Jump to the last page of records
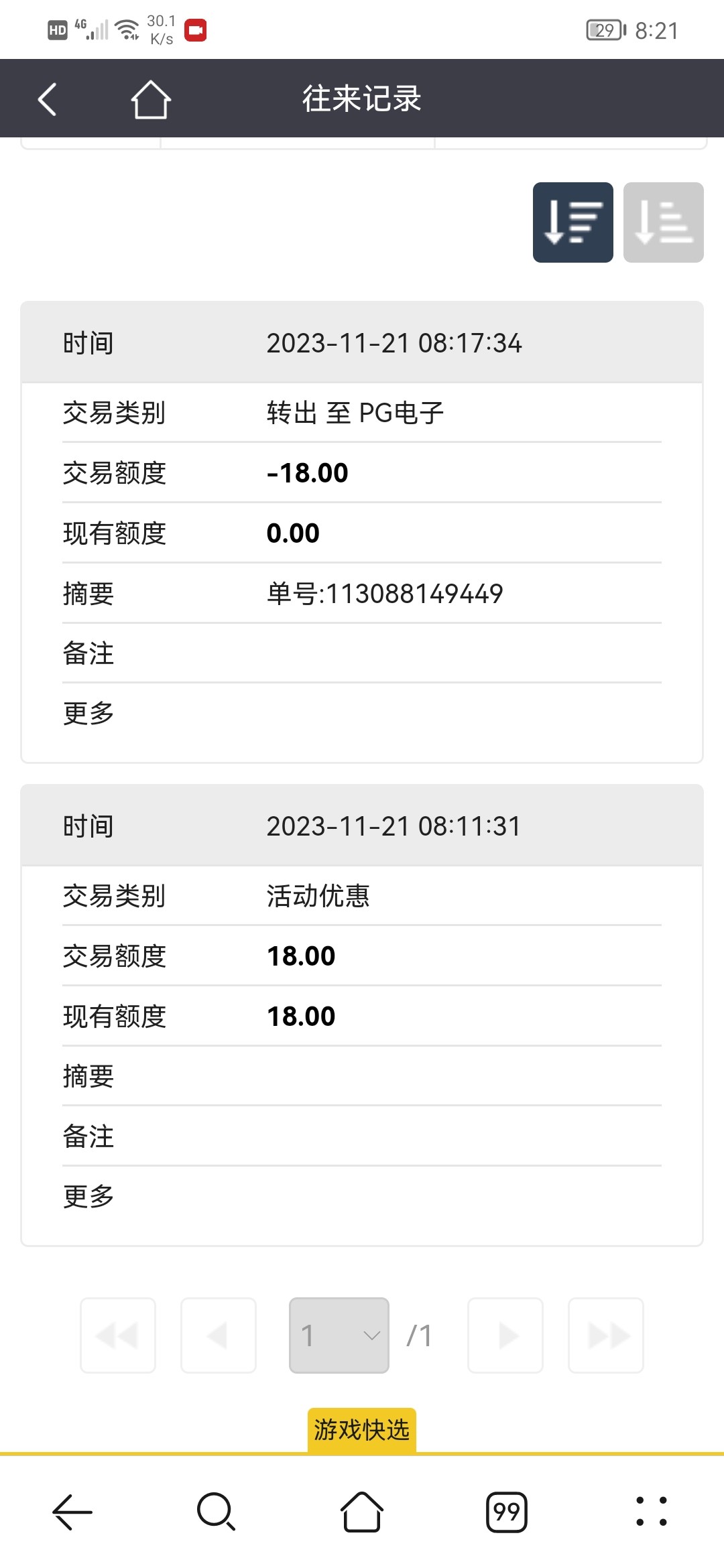 click(x=606, y=1335)
